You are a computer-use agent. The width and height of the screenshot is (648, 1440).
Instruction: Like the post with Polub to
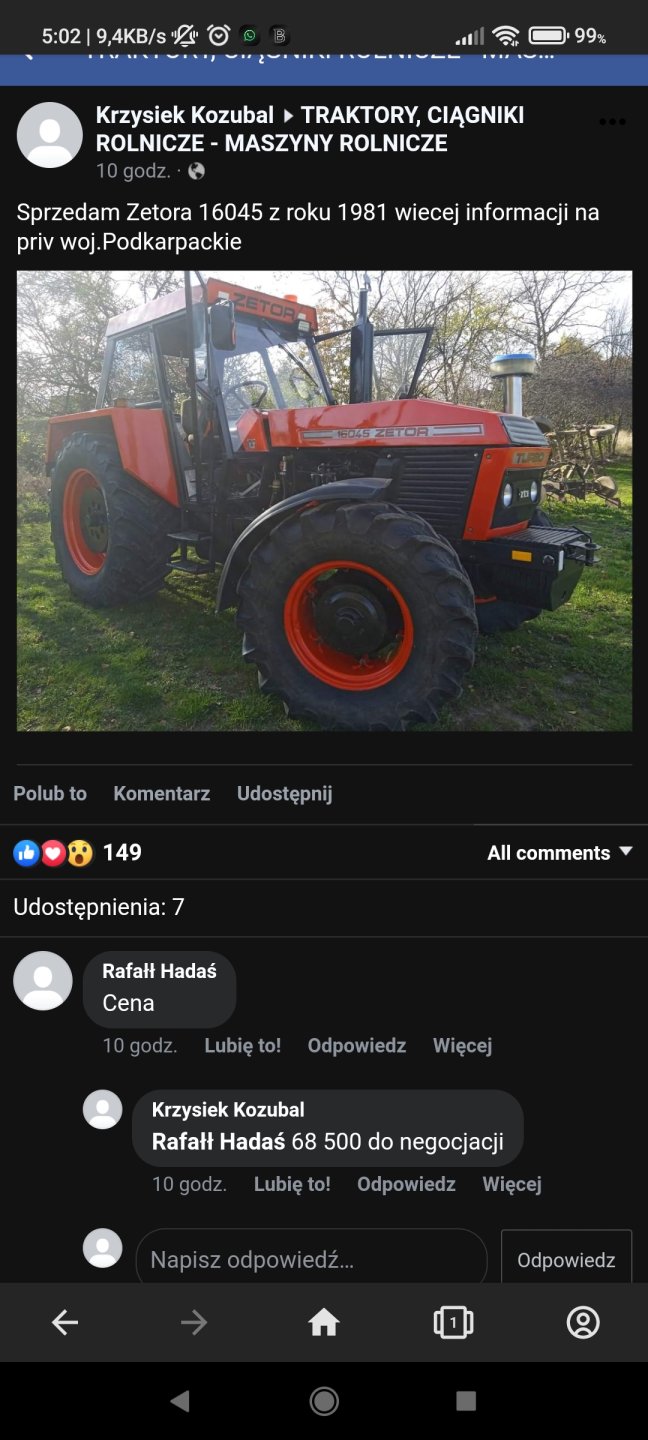50,793
